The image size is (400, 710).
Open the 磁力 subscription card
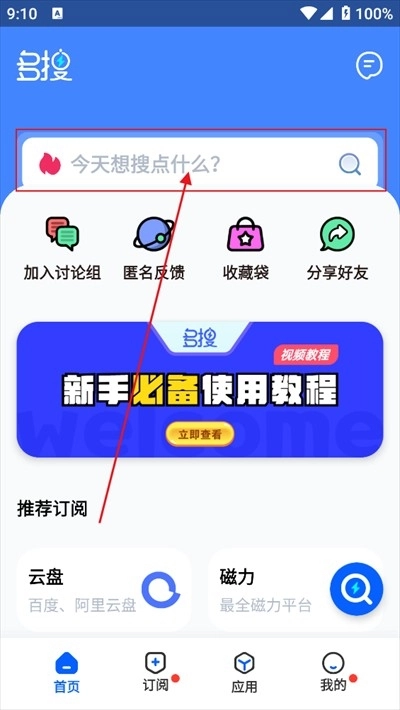pyautogui.click(x=295, y=590)
